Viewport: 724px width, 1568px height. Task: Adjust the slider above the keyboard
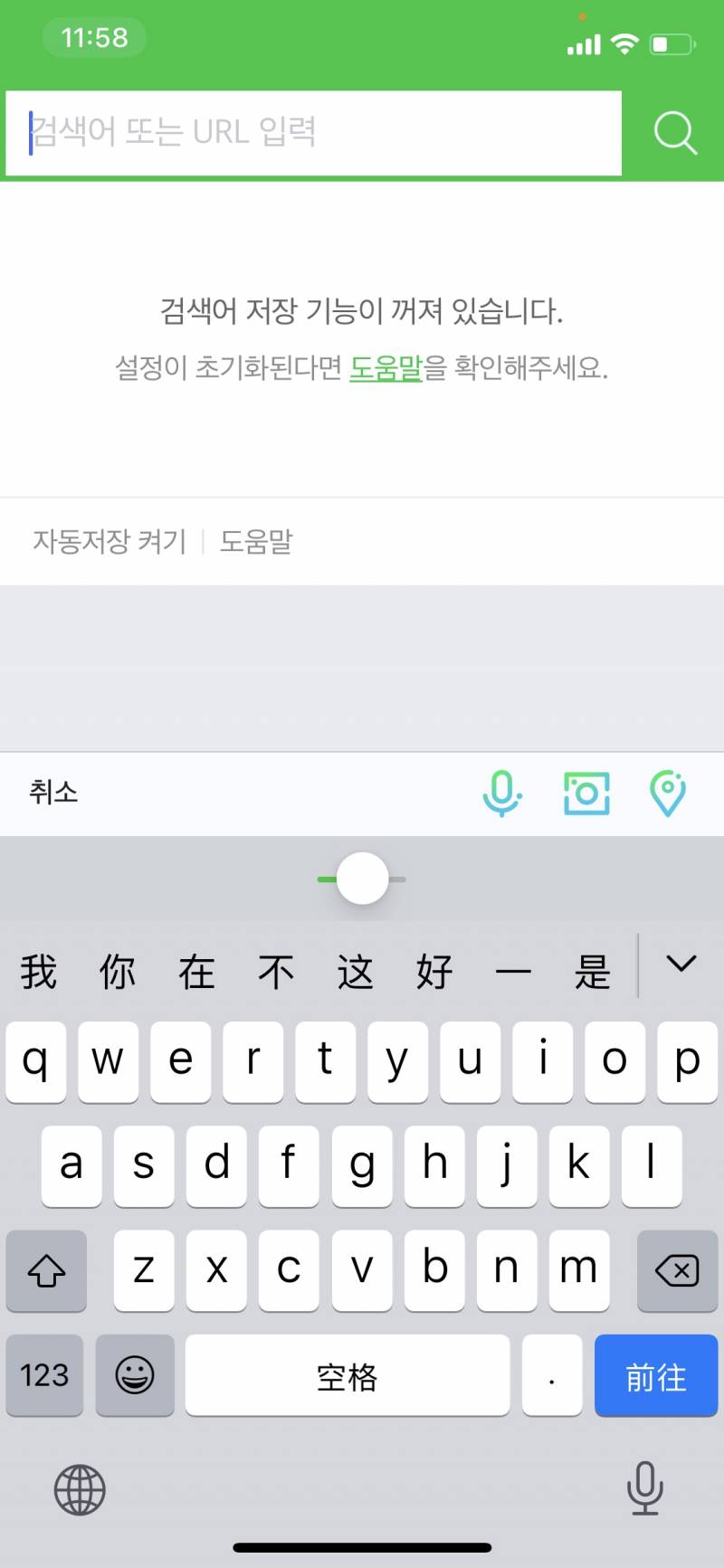click(361, 877)
